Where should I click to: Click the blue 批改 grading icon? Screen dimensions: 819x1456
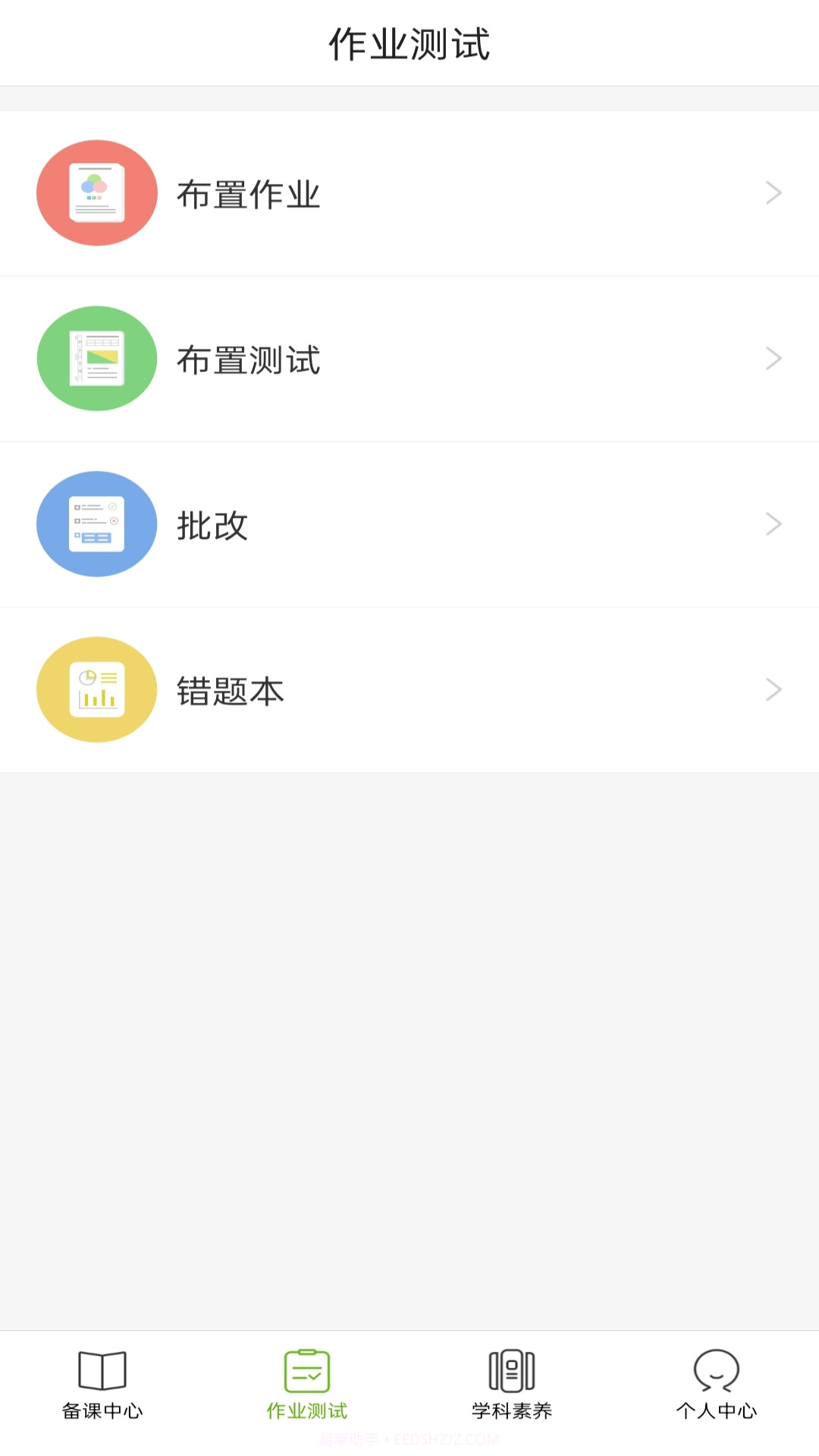[x=96, y=523]
